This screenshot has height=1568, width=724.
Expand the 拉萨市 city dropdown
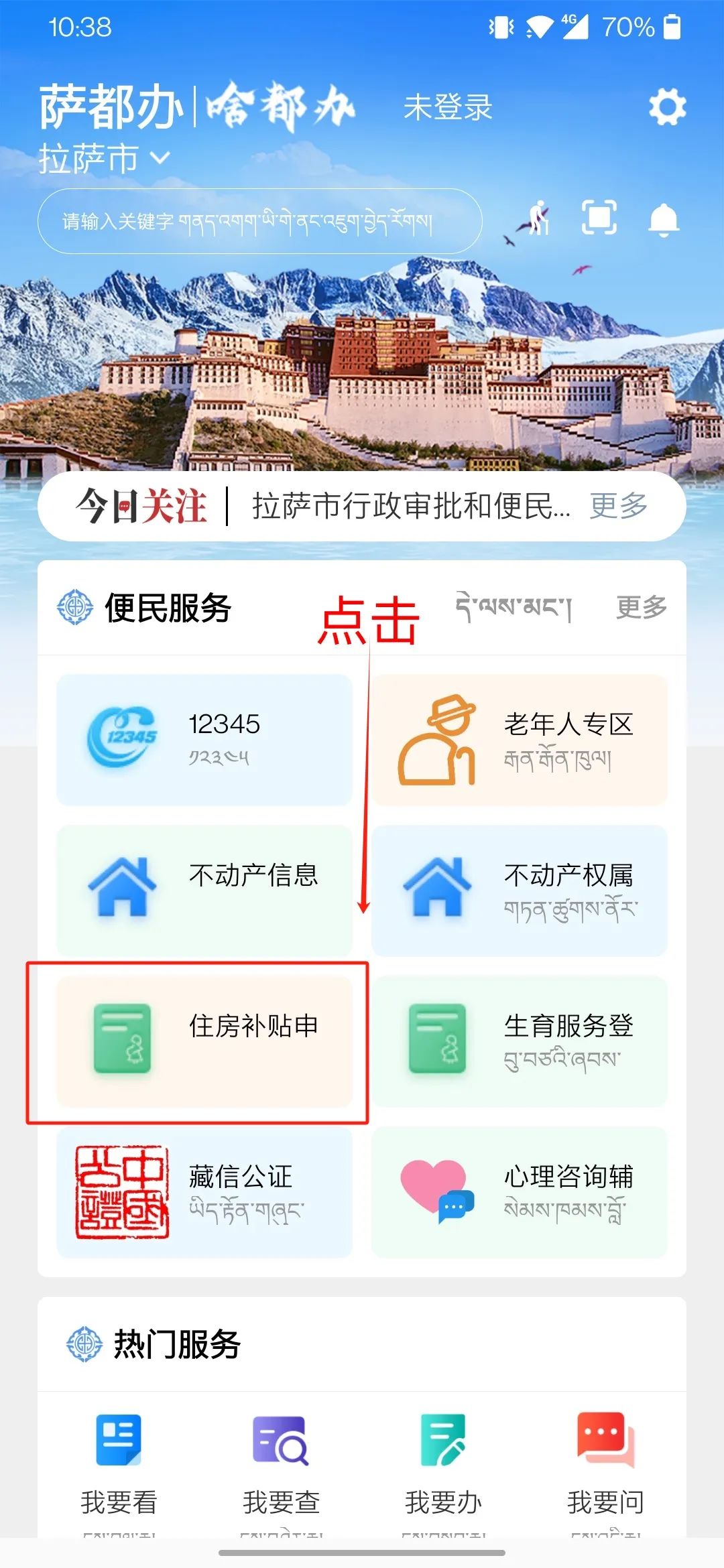pos(104,159)
